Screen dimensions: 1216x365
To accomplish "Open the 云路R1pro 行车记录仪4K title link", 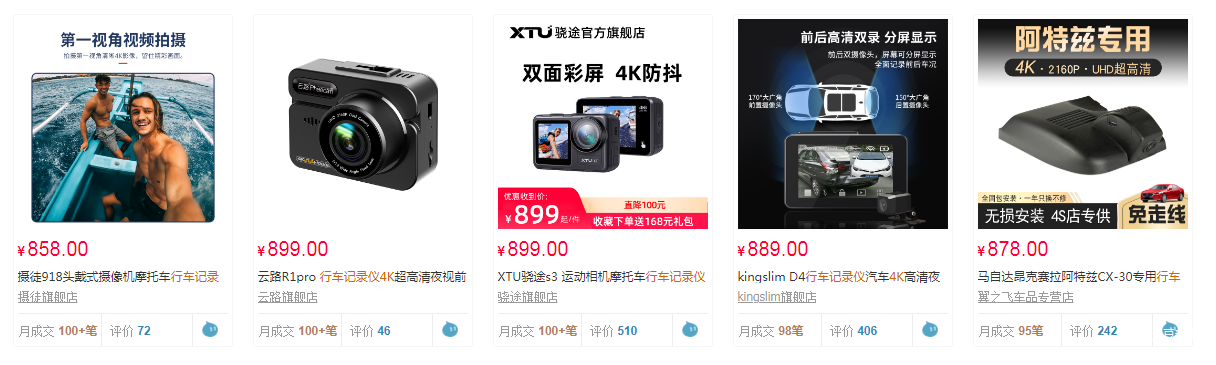I will [362, 277].
